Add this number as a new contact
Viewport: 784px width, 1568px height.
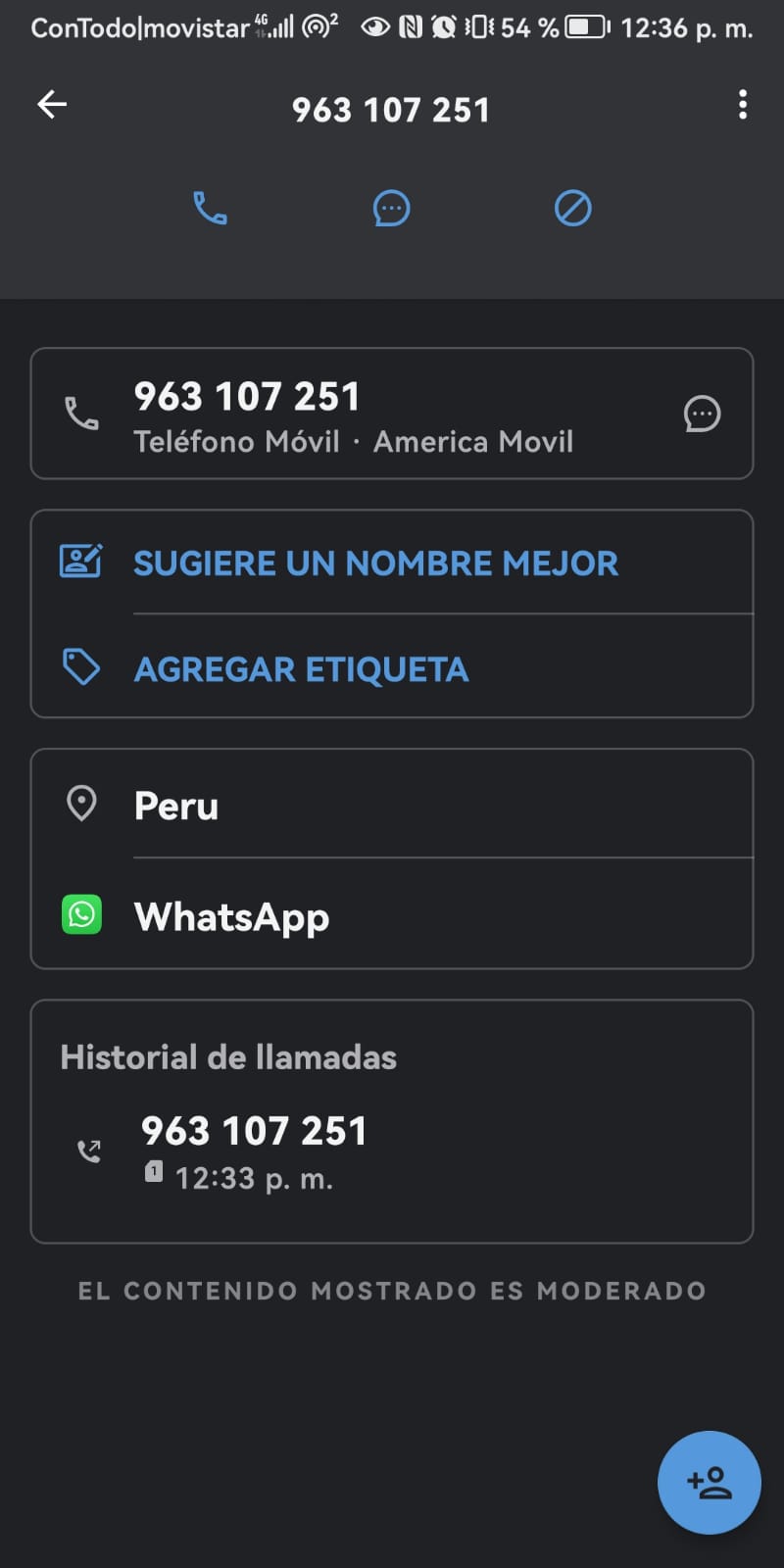[x=710, y=1482]
